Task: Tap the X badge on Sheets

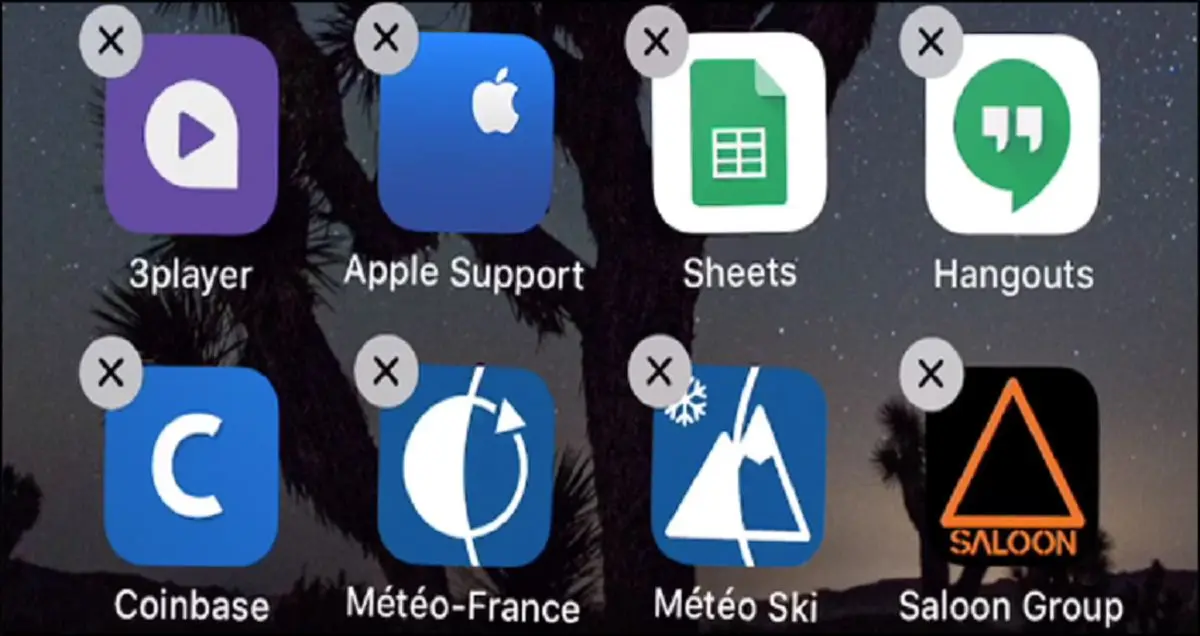Action: pos(656,42)
